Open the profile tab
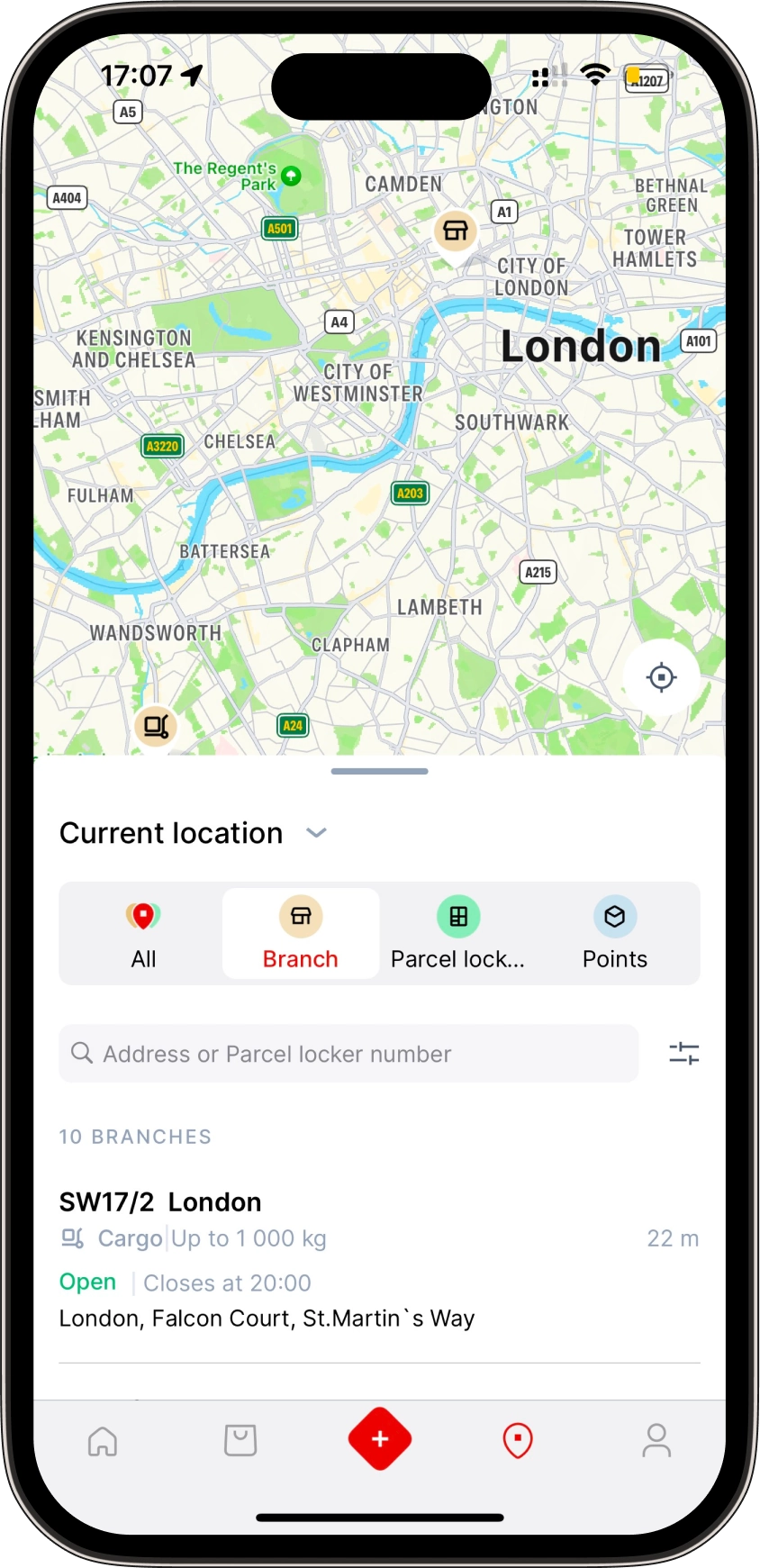760x1568 pixels. coord(656,1441)
